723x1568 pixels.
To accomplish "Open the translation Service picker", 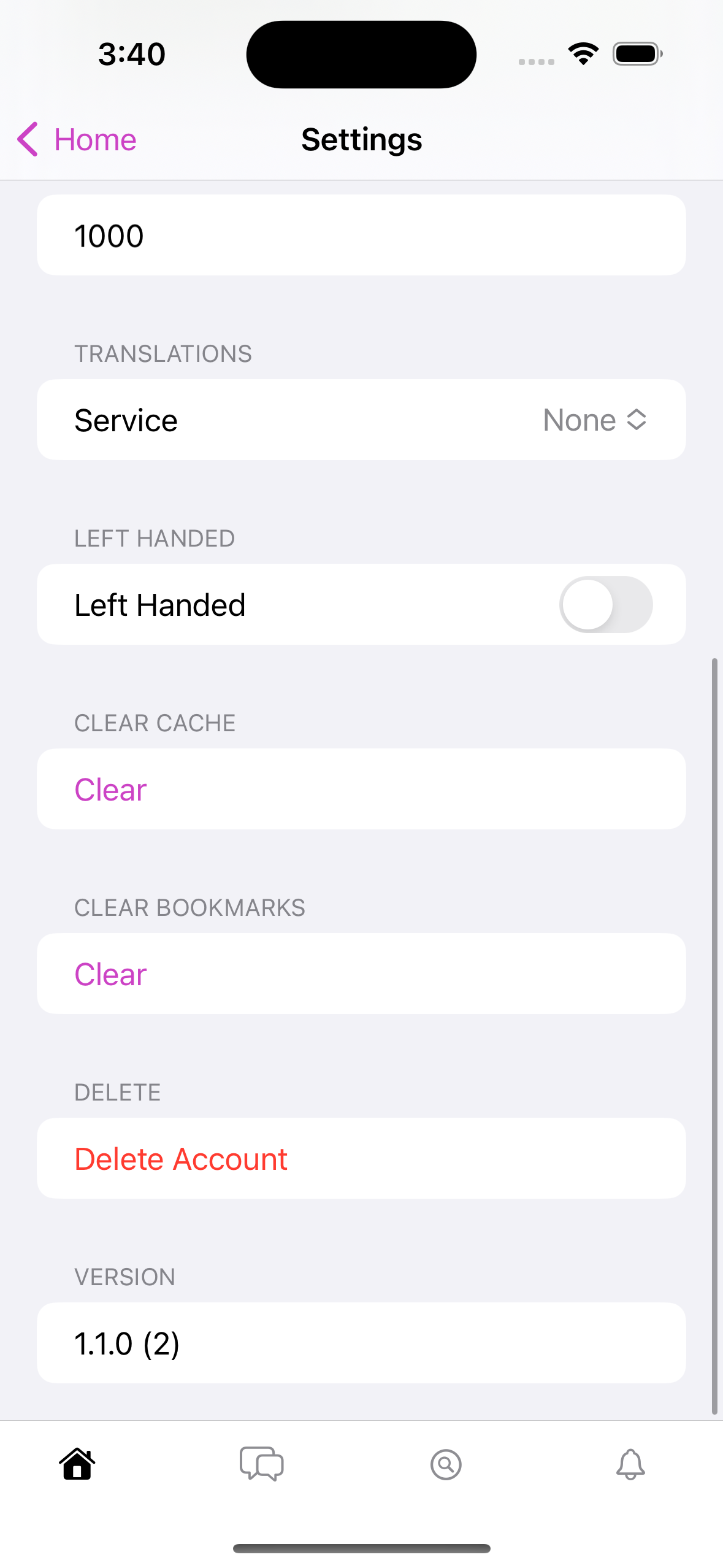I will point(594,420).
